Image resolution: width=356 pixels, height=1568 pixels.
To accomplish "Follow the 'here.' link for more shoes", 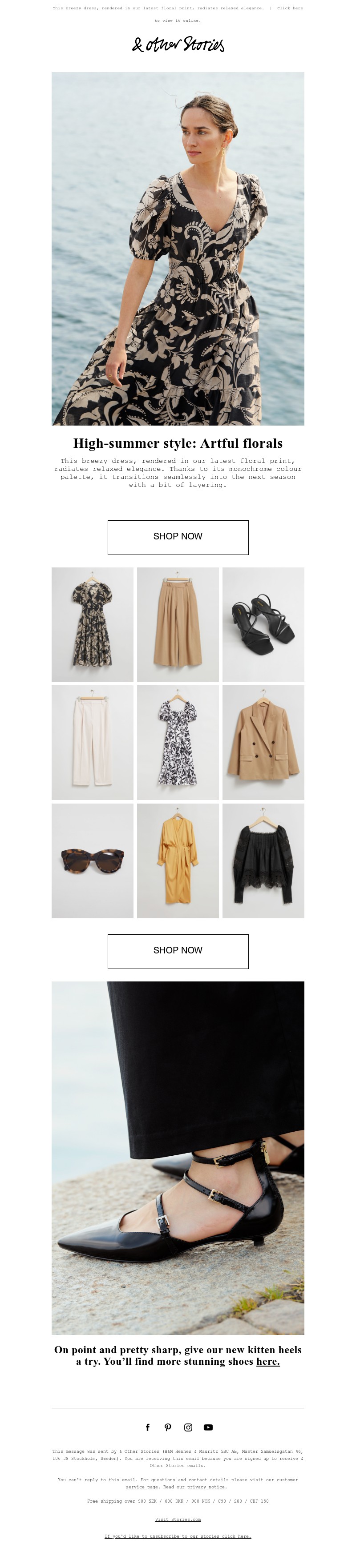I will point(267,1361).
